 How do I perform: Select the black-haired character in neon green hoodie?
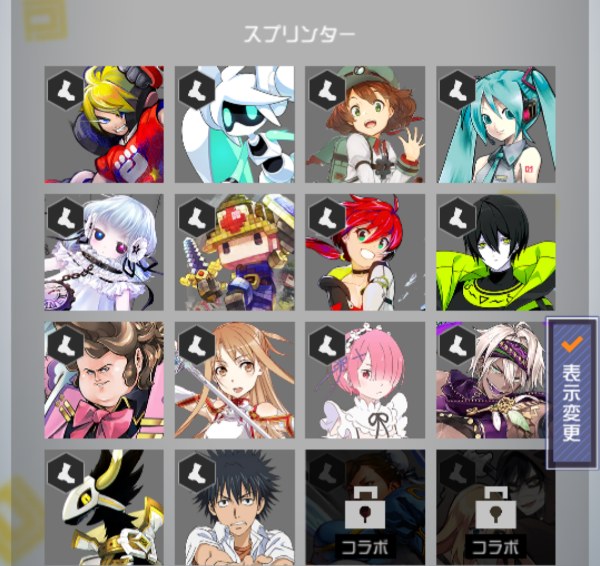tap(495, 252)
